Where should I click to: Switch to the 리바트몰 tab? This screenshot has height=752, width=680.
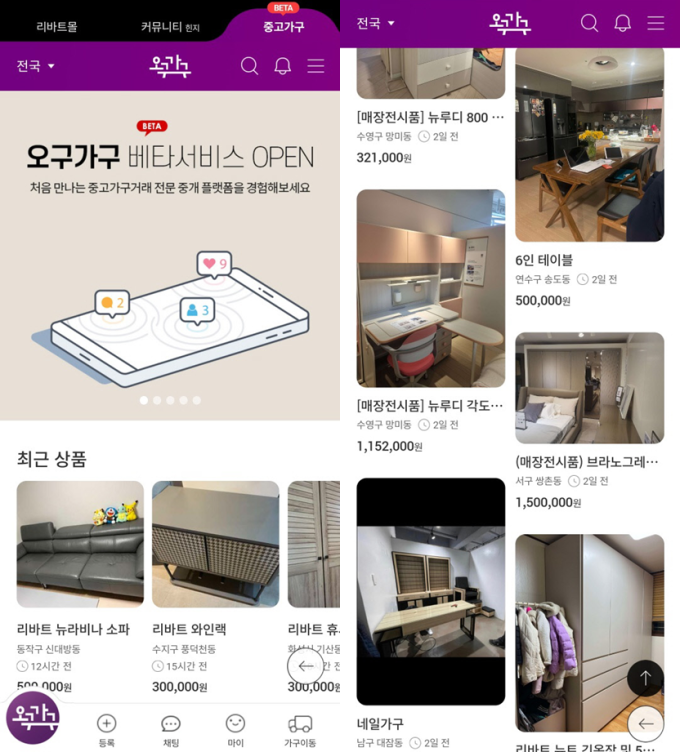click(57, 27)
